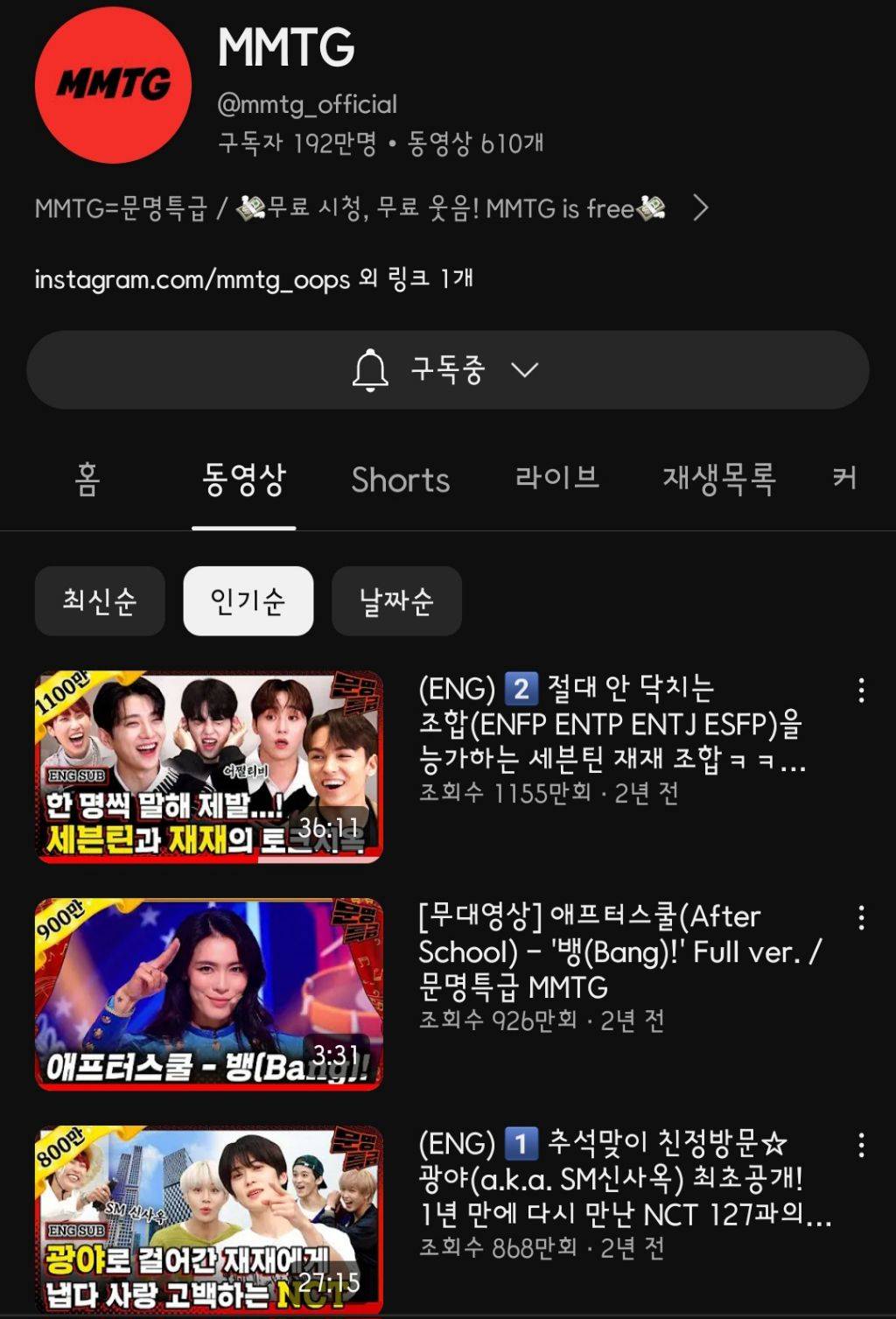Open the three-dot menu on the After School video
The height and width of the screenshot is (1319, 896).
point(862,917)
